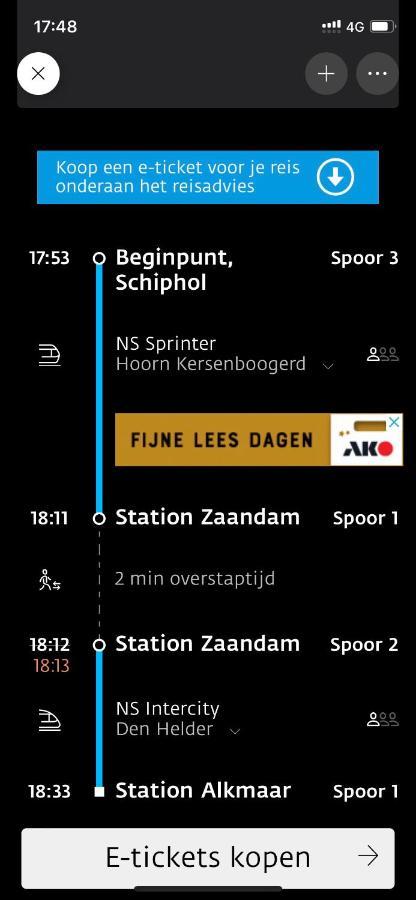Tap the plus icon in the top bar
416x900 pixels.
click(326, 73)
